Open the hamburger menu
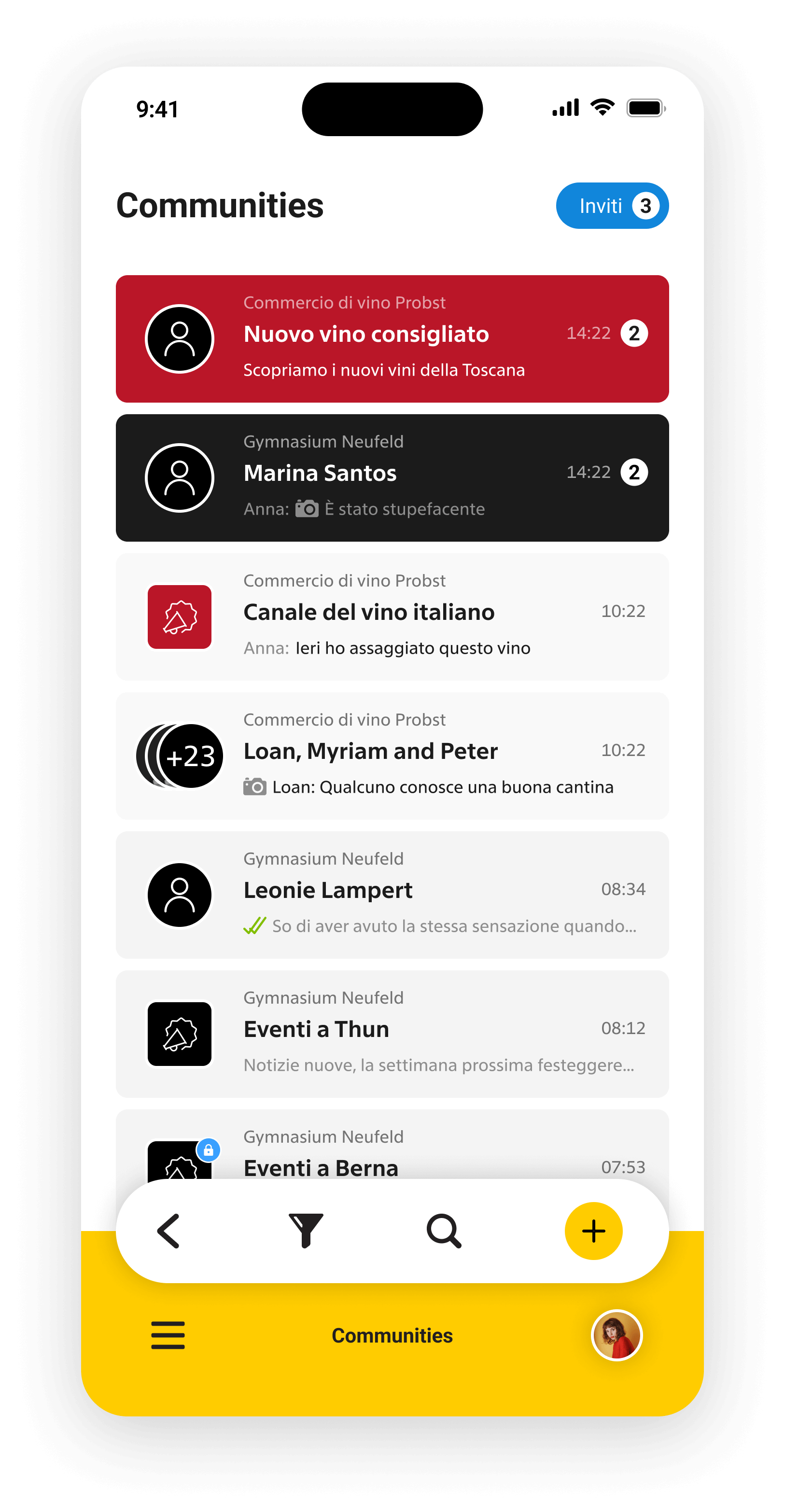785x1512 pixels. click(x=168, y=1335)
